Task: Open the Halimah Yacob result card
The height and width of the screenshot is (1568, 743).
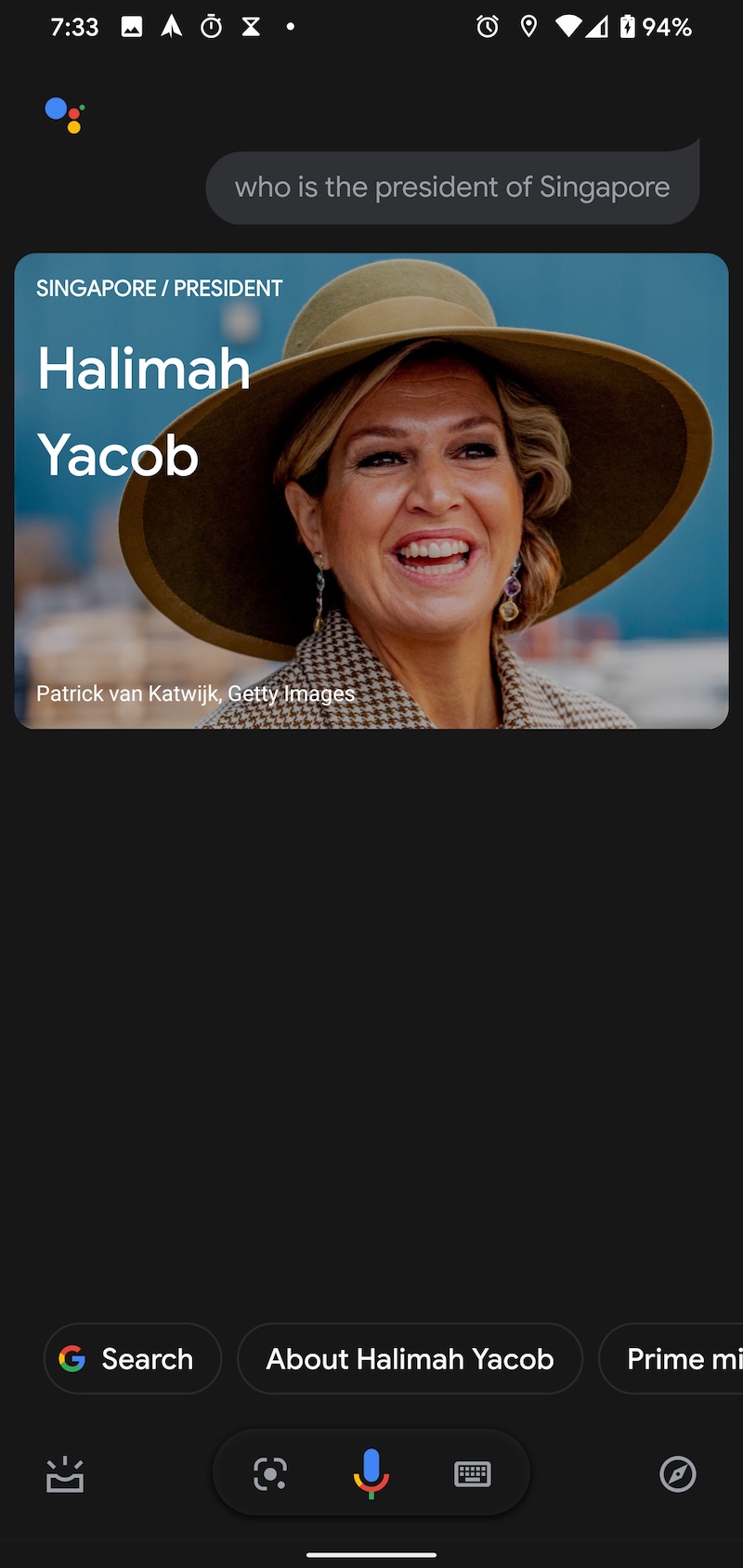Action: tap(371, 490)
